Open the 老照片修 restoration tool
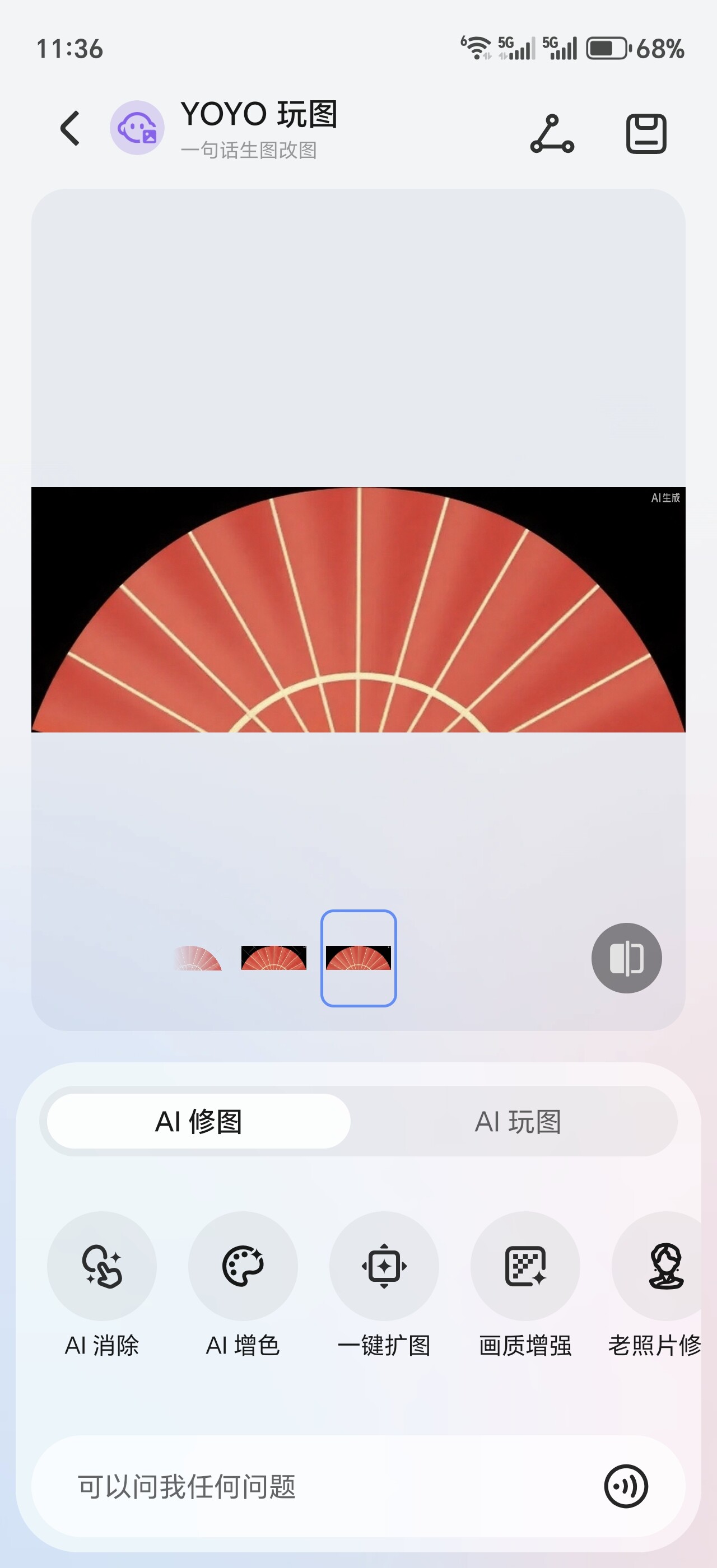The width and height of the screenshot is (717, 1568). [x=656, y=1285]
